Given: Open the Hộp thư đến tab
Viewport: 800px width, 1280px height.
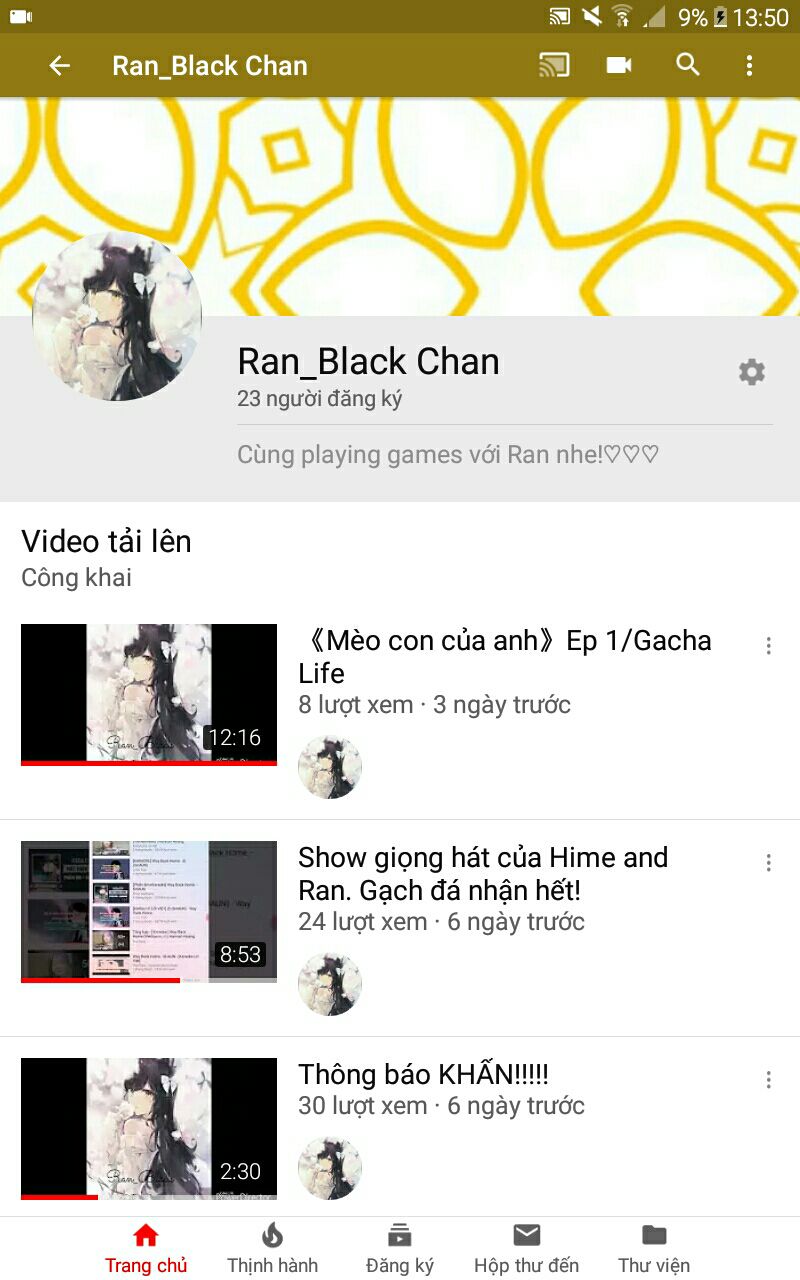Looking at the screenshot, I should [526, 1248].
